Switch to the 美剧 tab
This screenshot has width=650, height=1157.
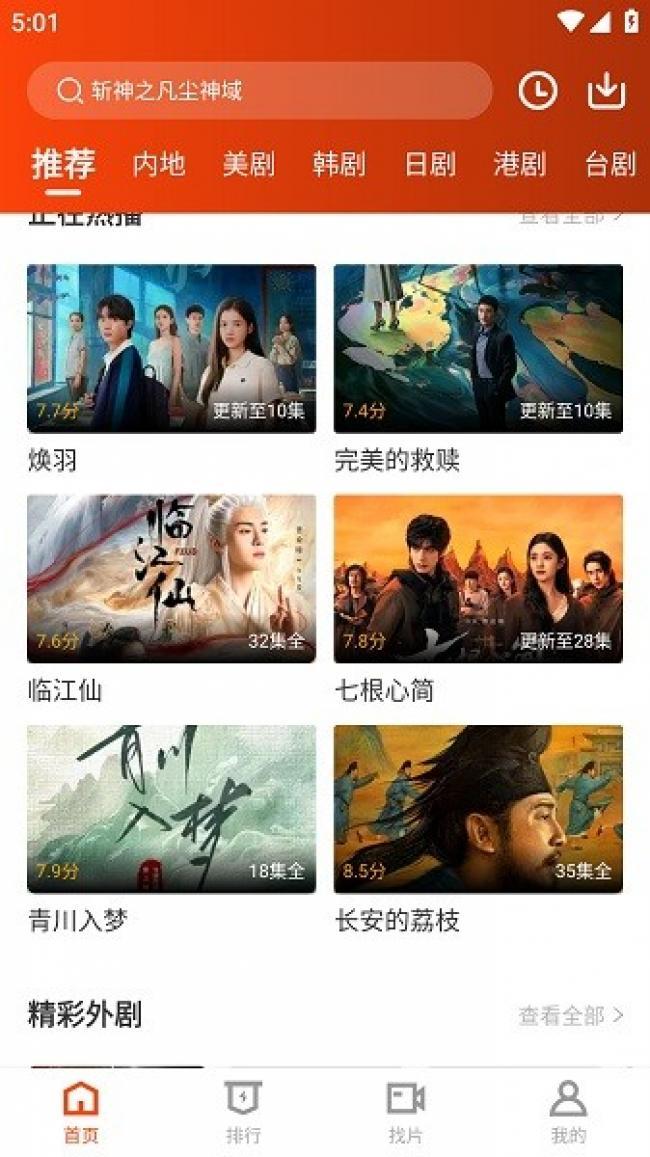pyautogui.click(x=248, y=164)
